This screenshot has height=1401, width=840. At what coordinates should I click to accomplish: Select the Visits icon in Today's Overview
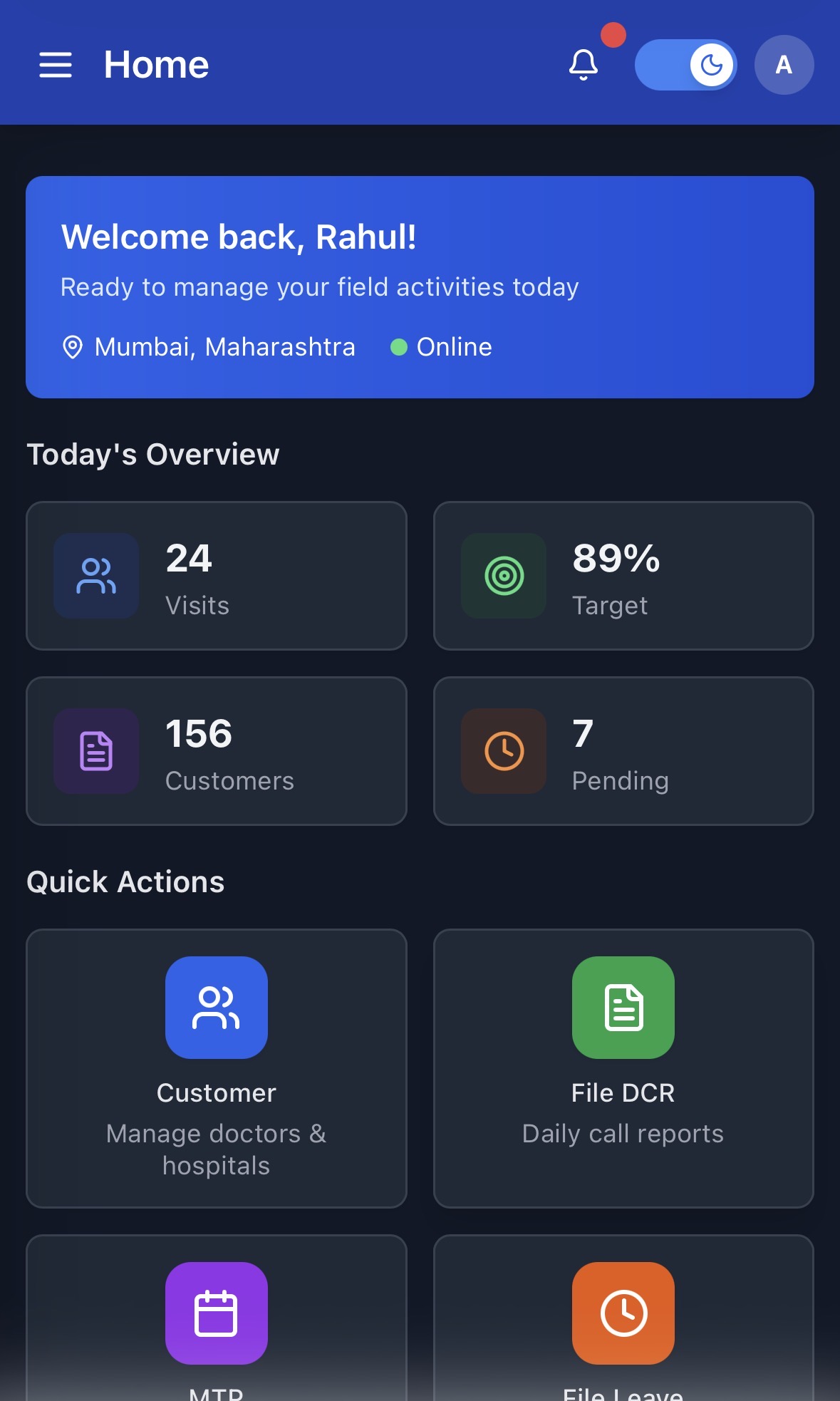pyautogui.click(x=95, y=576)
